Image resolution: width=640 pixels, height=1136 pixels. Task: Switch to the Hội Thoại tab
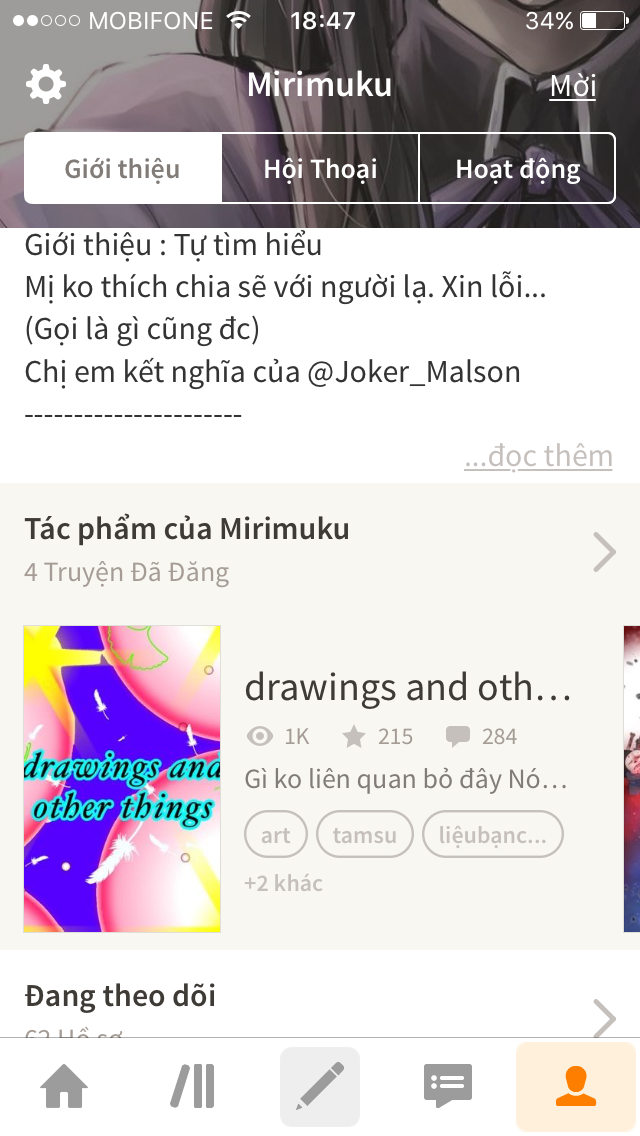[320, 168]
